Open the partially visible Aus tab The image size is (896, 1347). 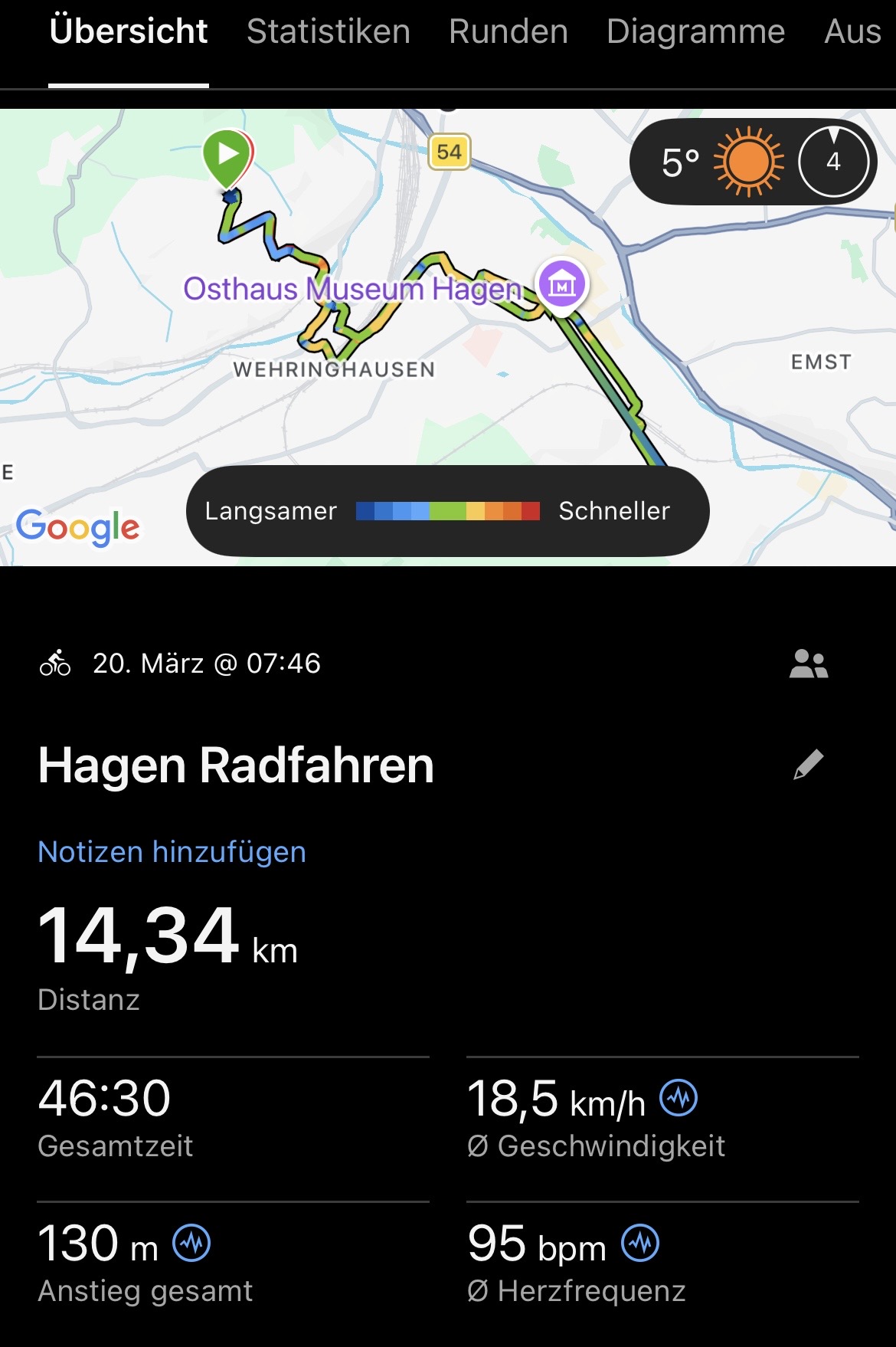tap(852, 32)
